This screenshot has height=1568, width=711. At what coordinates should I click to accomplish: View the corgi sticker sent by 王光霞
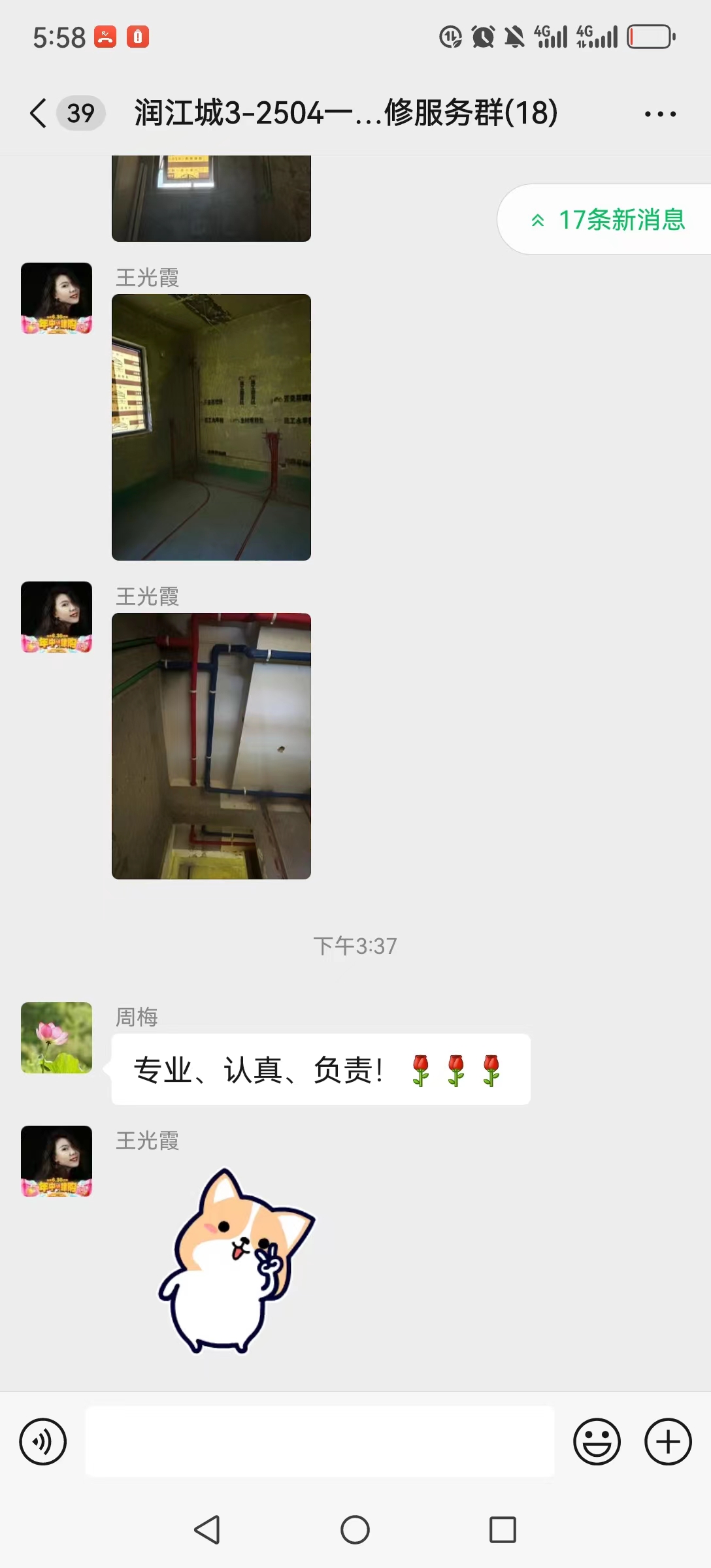point(235,1261)
